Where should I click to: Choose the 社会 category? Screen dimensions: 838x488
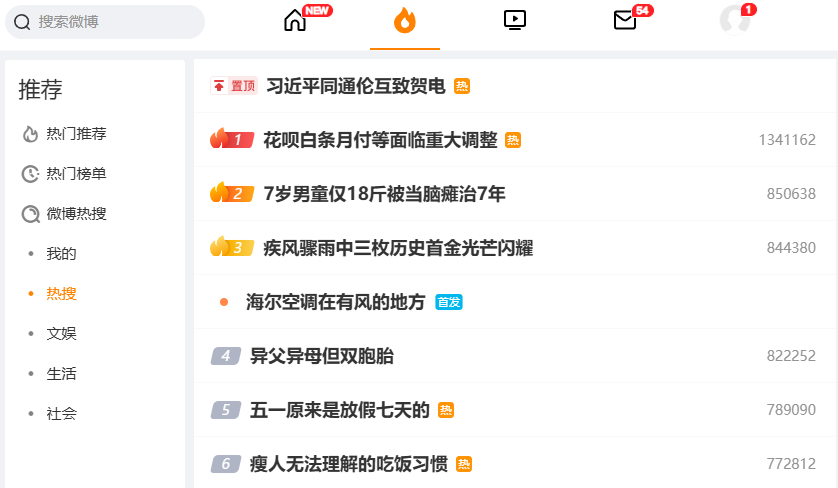[x=61, y=414]
